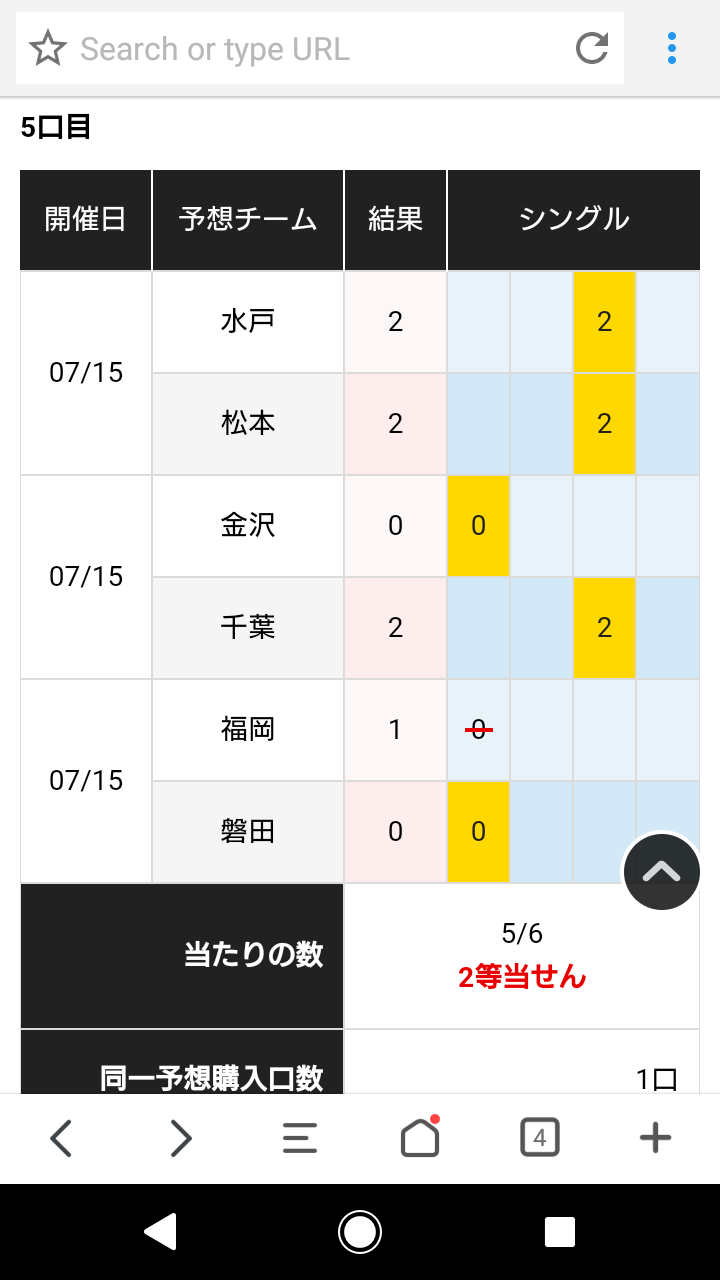
Task: Jump back to top with the arrow button
Action: [661, 871]
